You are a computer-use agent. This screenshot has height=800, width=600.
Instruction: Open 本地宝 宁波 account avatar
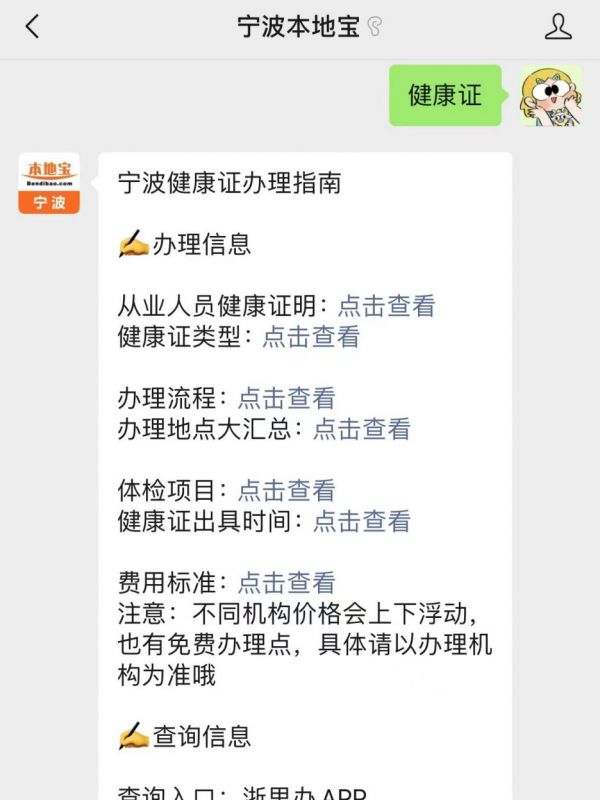[49, 183]
